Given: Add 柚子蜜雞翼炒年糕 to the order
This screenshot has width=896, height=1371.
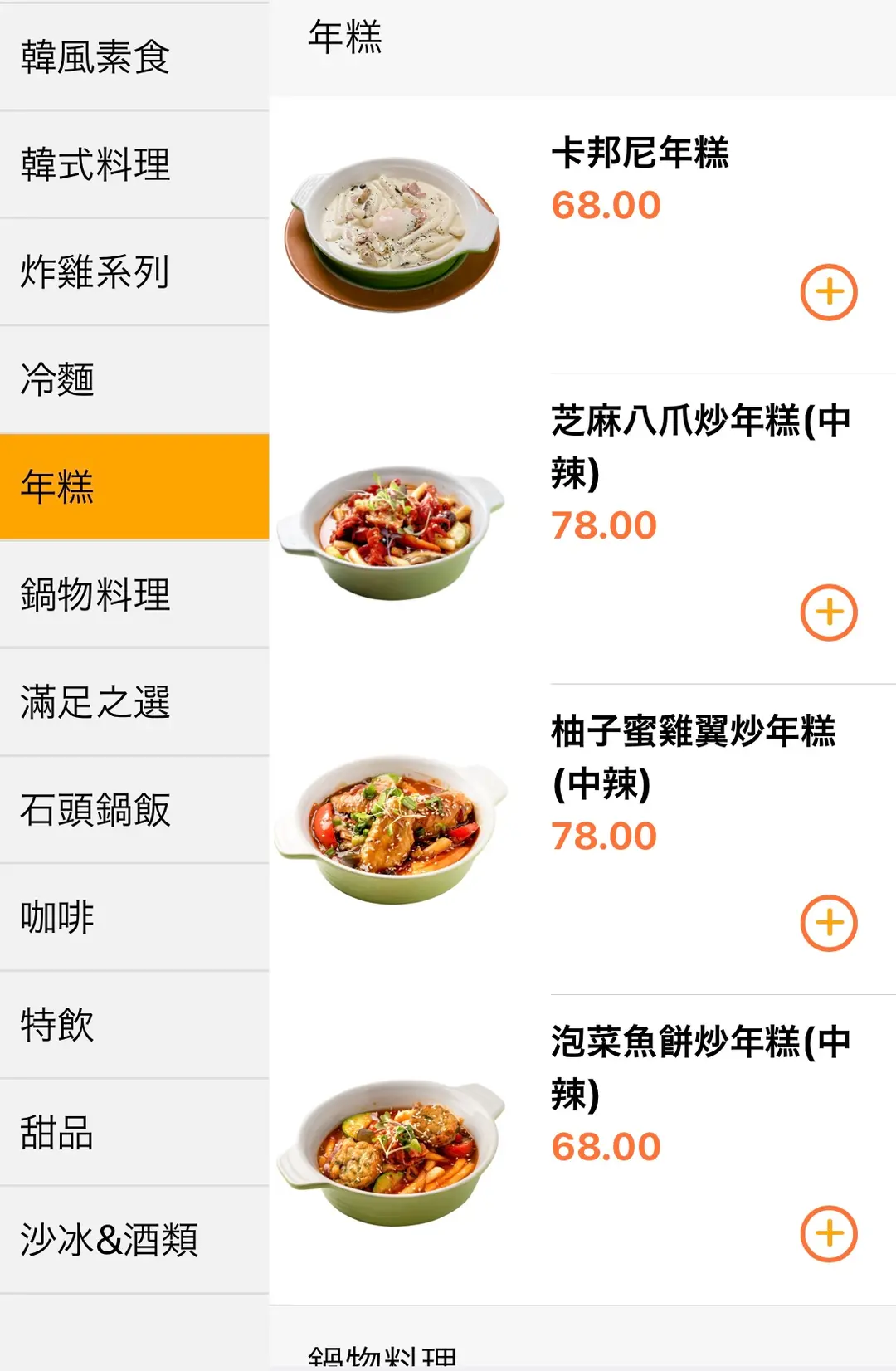Looking at the screenshot, I should 828,923.
